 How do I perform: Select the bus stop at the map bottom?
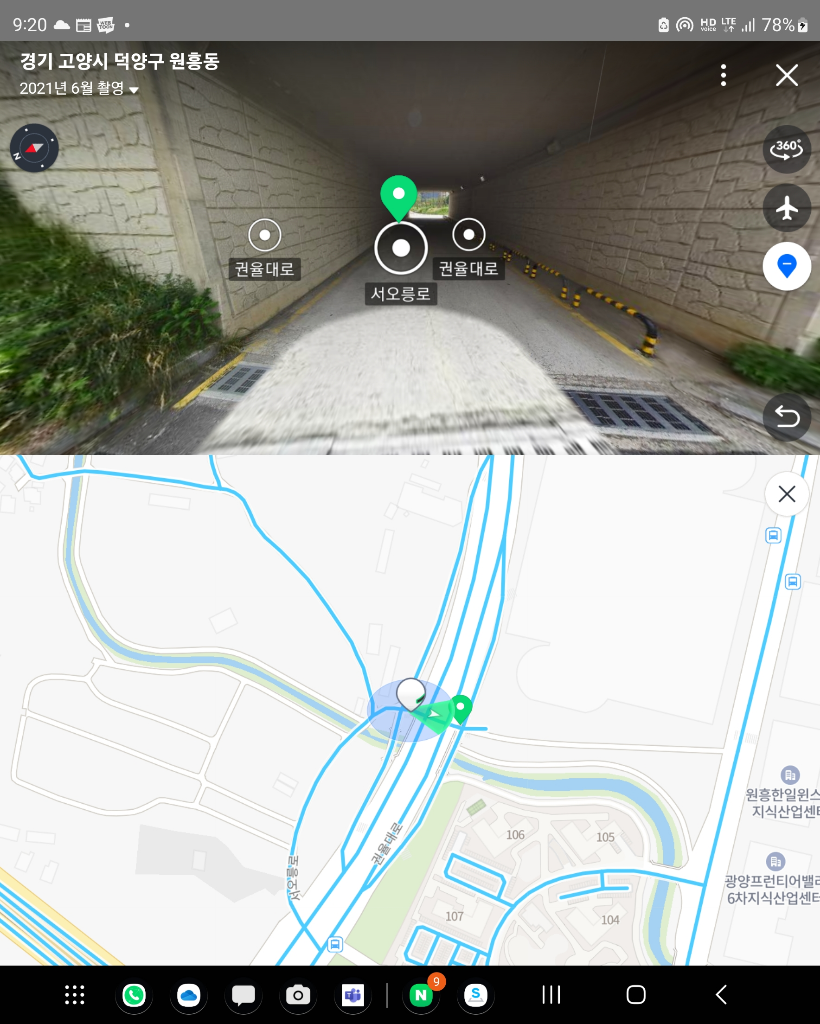(x=334, y=943)
